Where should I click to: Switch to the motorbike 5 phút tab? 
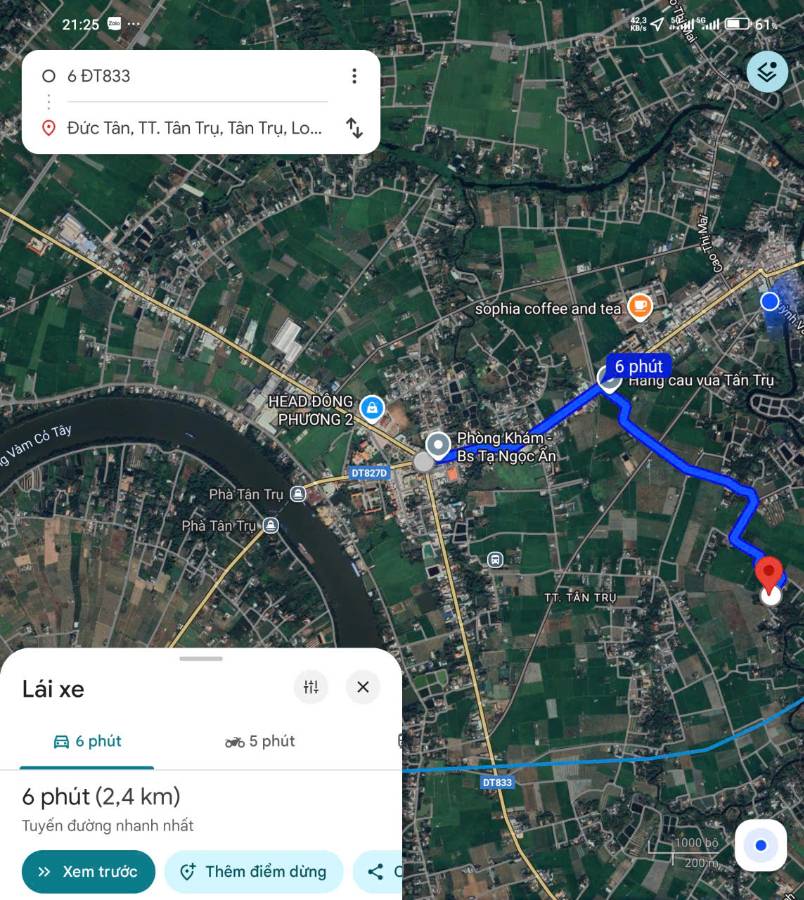coord(260,741)
